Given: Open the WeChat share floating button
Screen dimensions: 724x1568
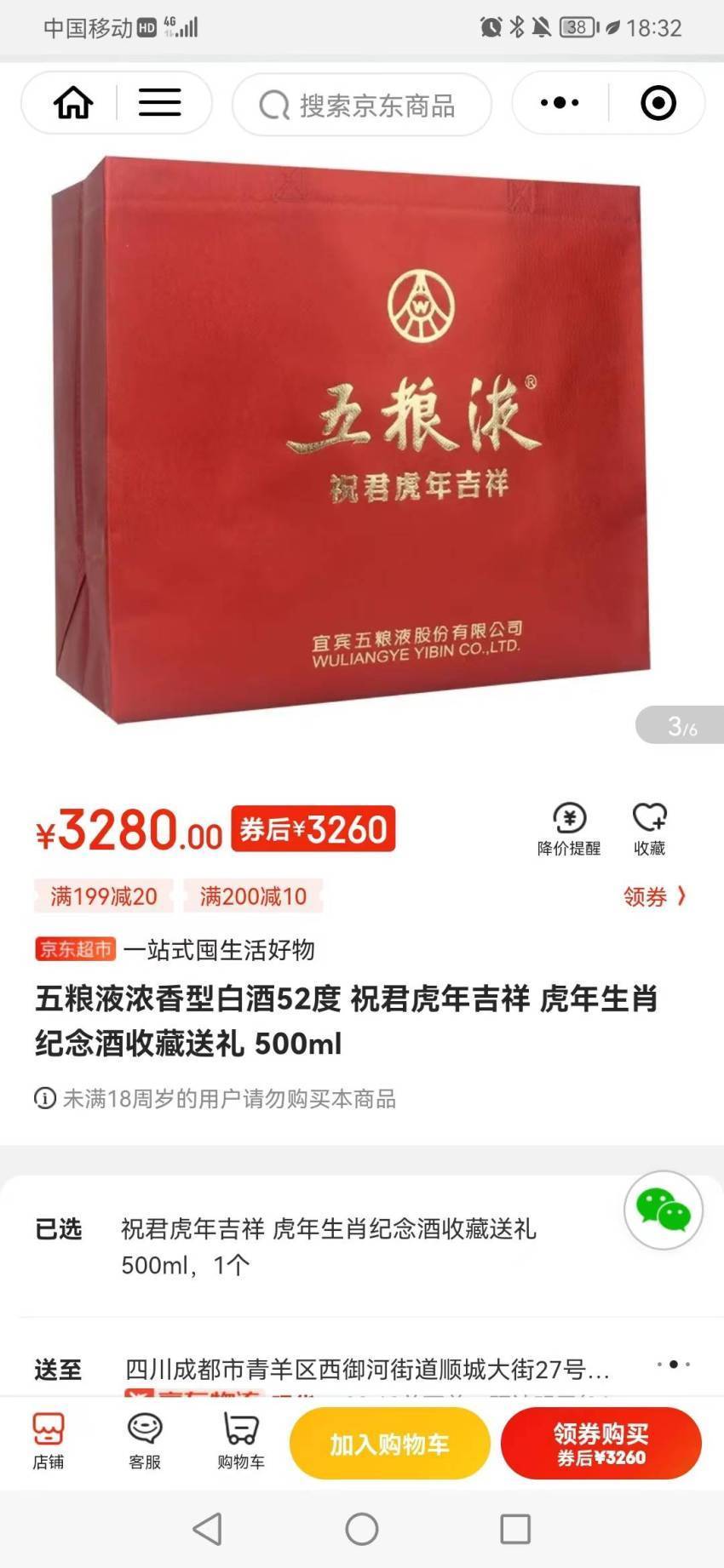Looking at the screenshot, I should (664, 1209).
